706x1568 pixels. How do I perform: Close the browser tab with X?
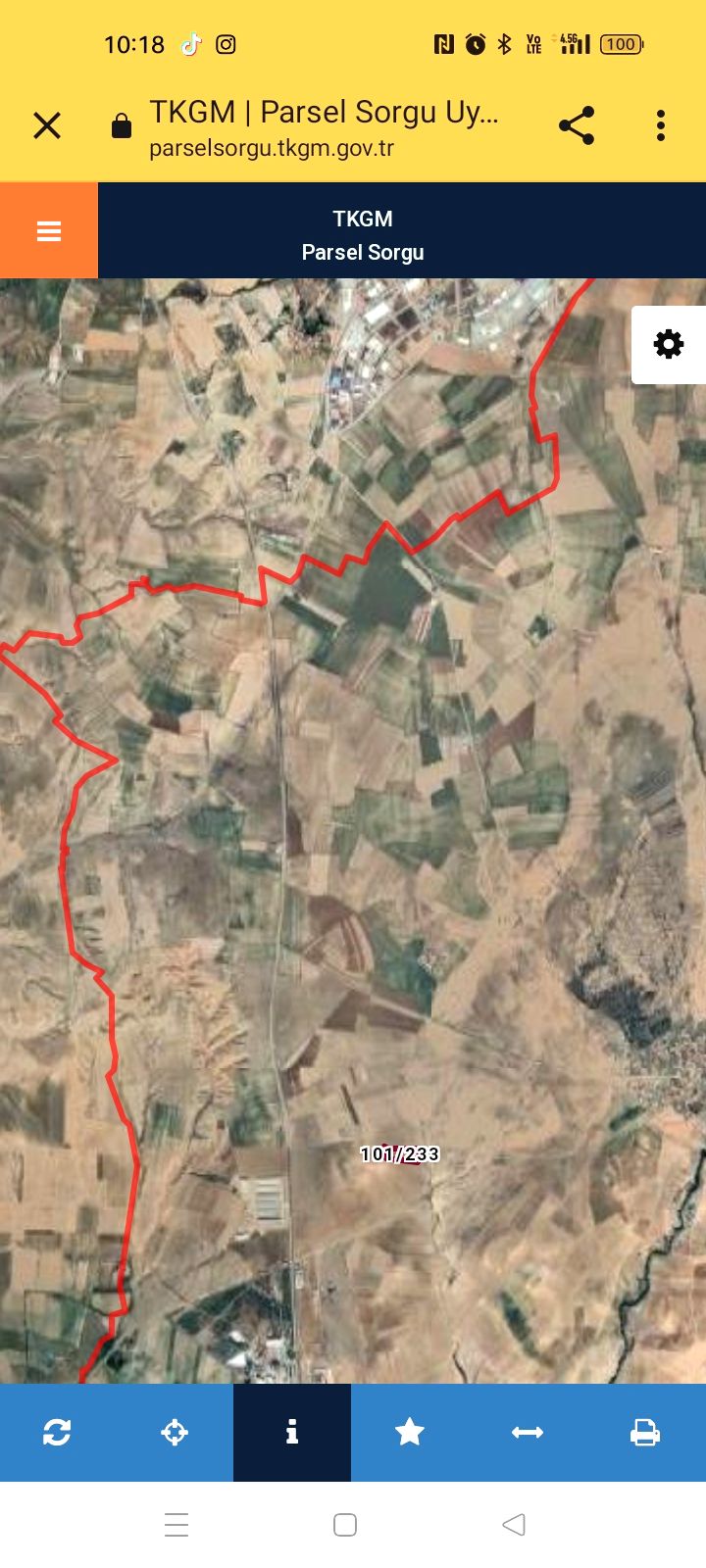pos(47,126)
